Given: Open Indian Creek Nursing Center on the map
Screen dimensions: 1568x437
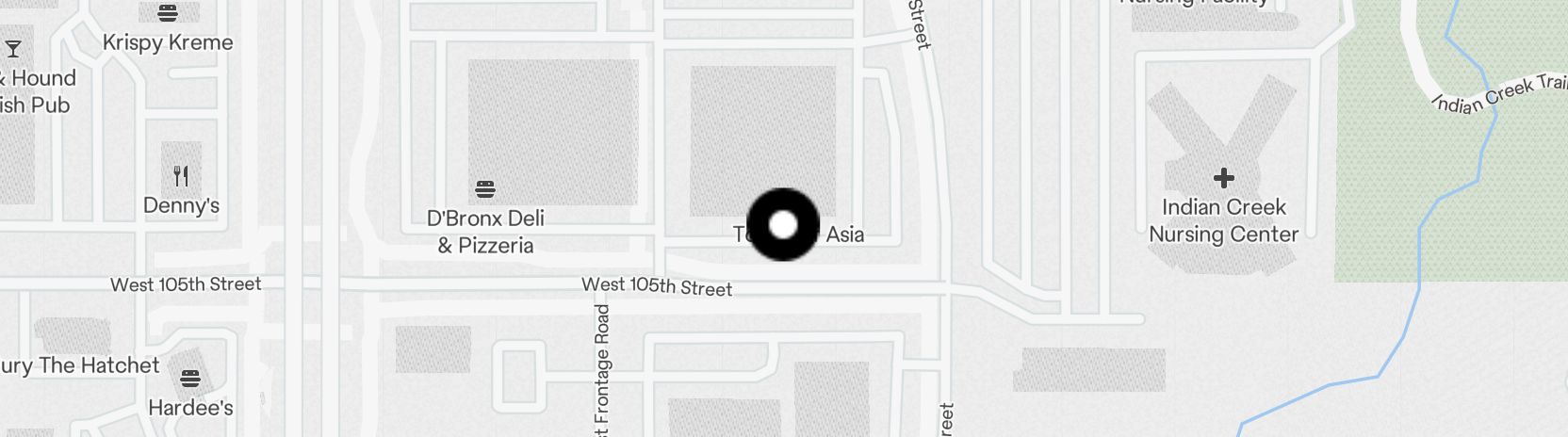Looking at the screenshot, I should [x=1223, y=178].
